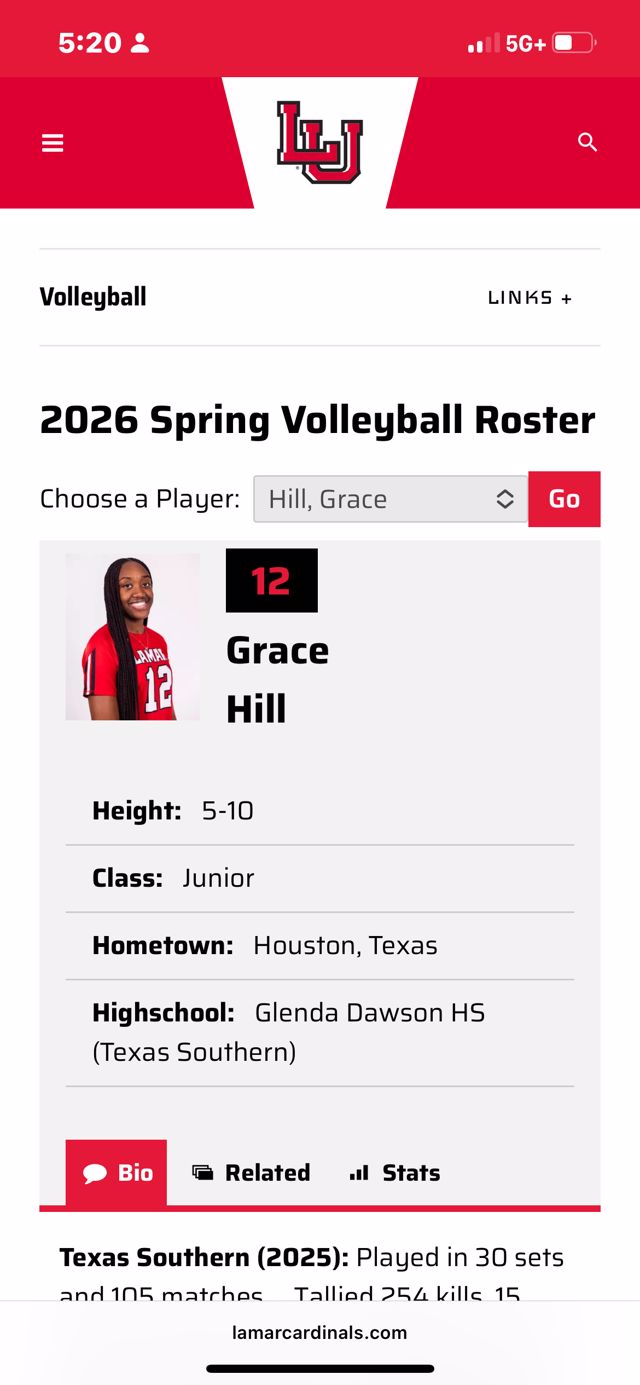Expand the Volleyball Links menu

[x=530, y=298]
